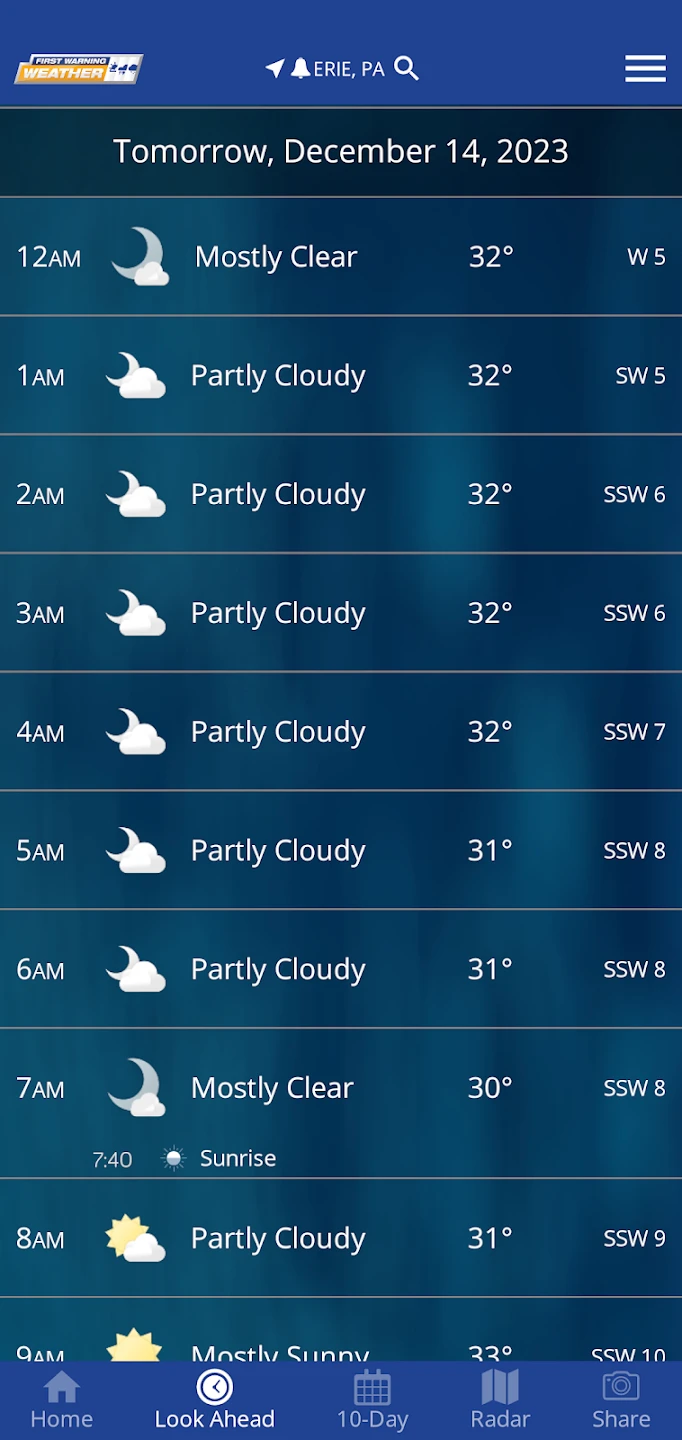The width and height of the screenshot is (682, 1440).
Task: Use current location arrow
Action: click(x=275, y=68)
